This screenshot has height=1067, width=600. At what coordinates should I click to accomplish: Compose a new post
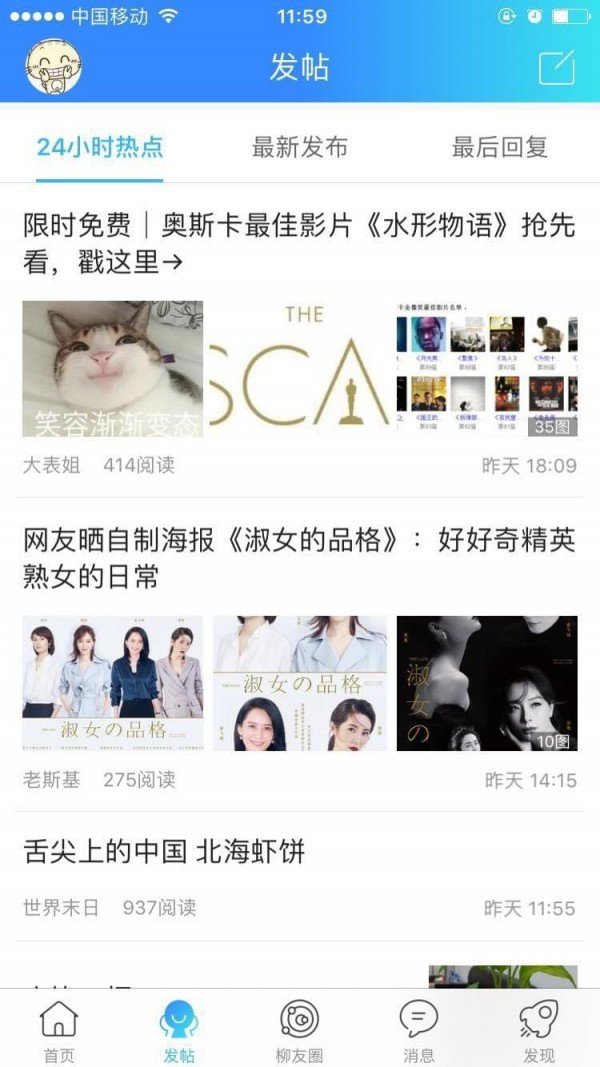[556, 67]
